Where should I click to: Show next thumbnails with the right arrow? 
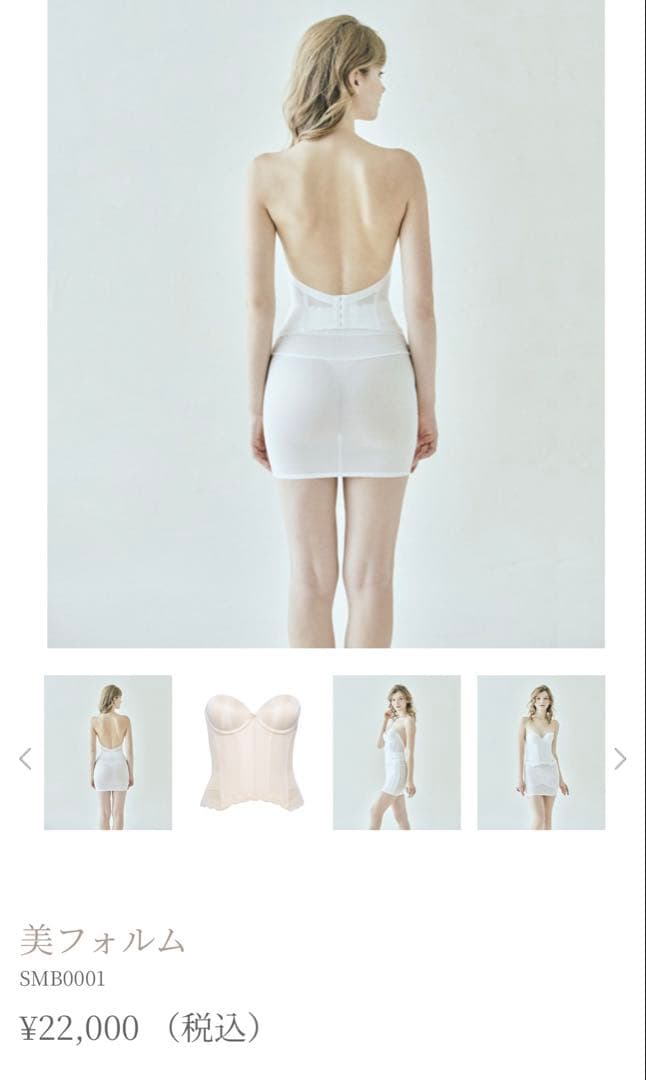coord(620,759)
